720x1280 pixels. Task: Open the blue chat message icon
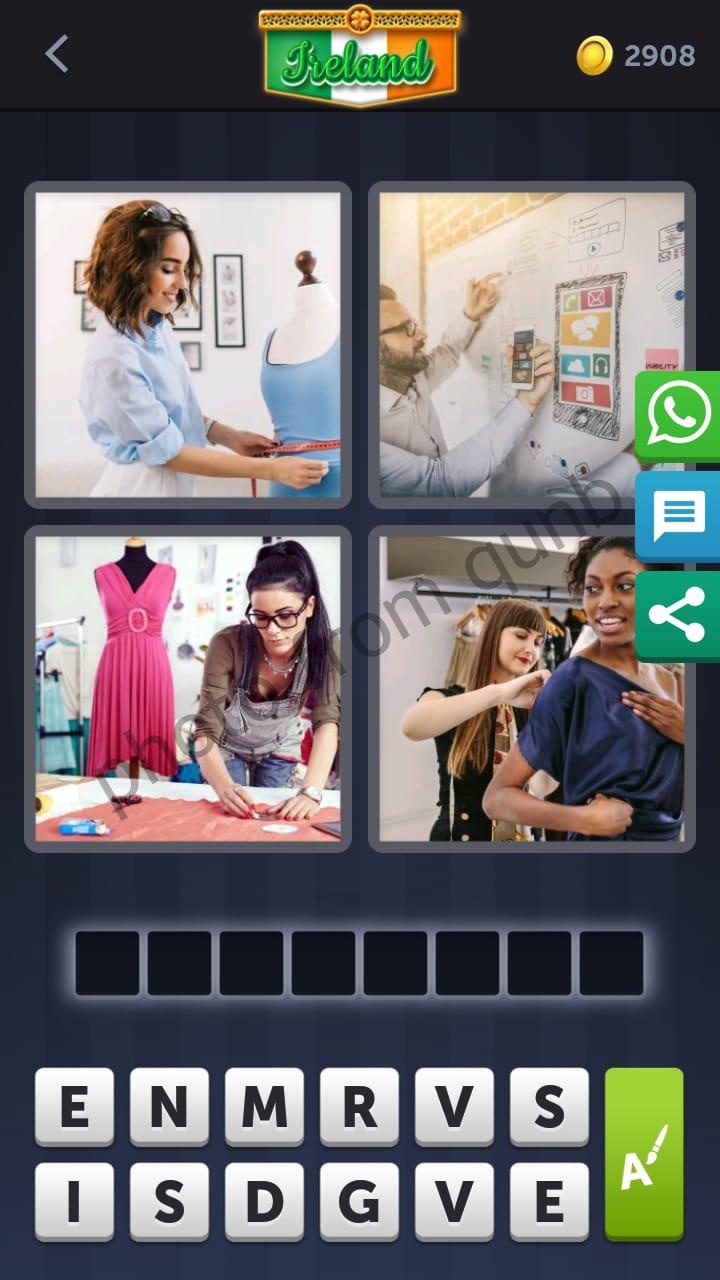[679, 516]
